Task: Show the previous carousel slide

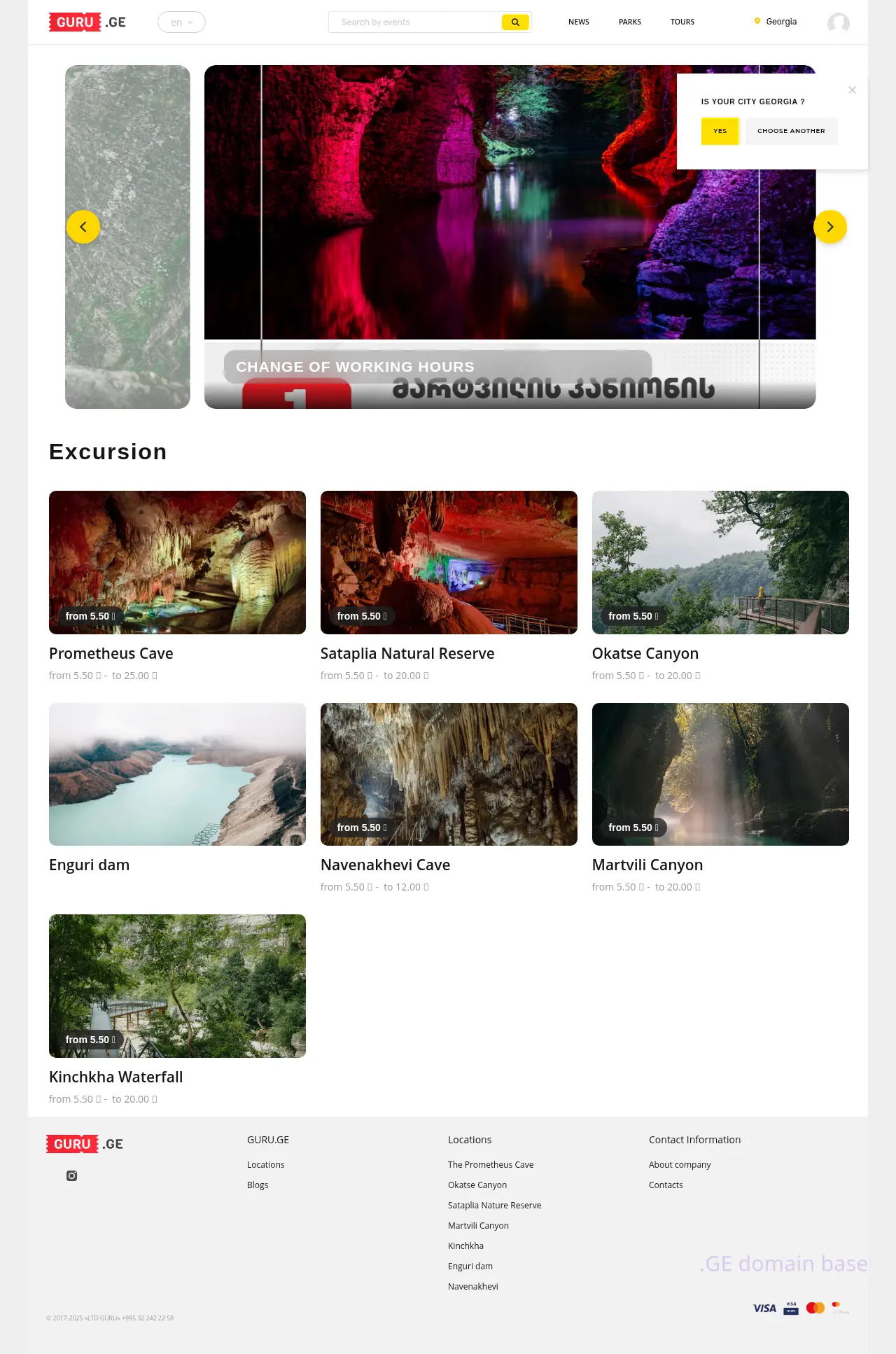Action: pyautogui.click(x=83, y=227)
